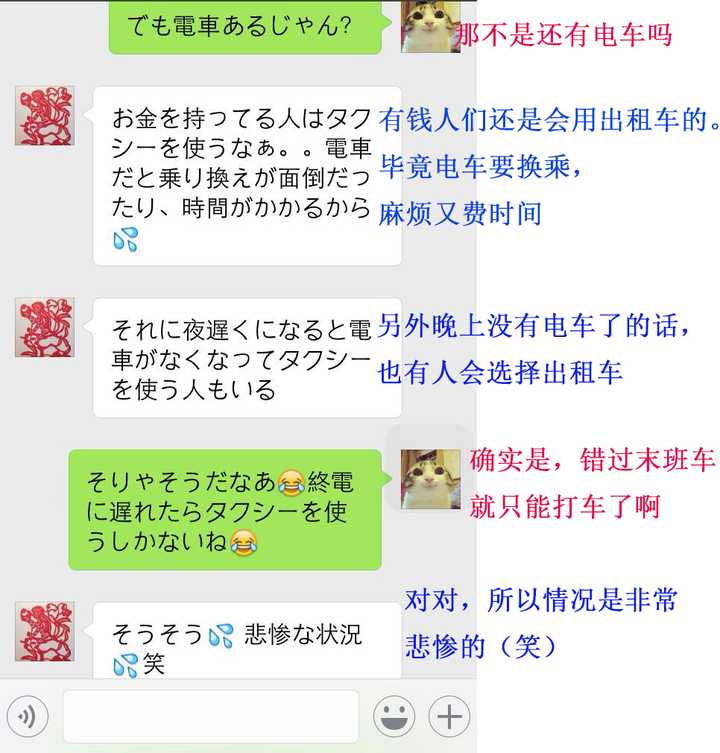Open red papercut avatar beside タクシーを使うなぁ message
The height and width of the screenshot is (753, 720).
(x=44, y=115)
